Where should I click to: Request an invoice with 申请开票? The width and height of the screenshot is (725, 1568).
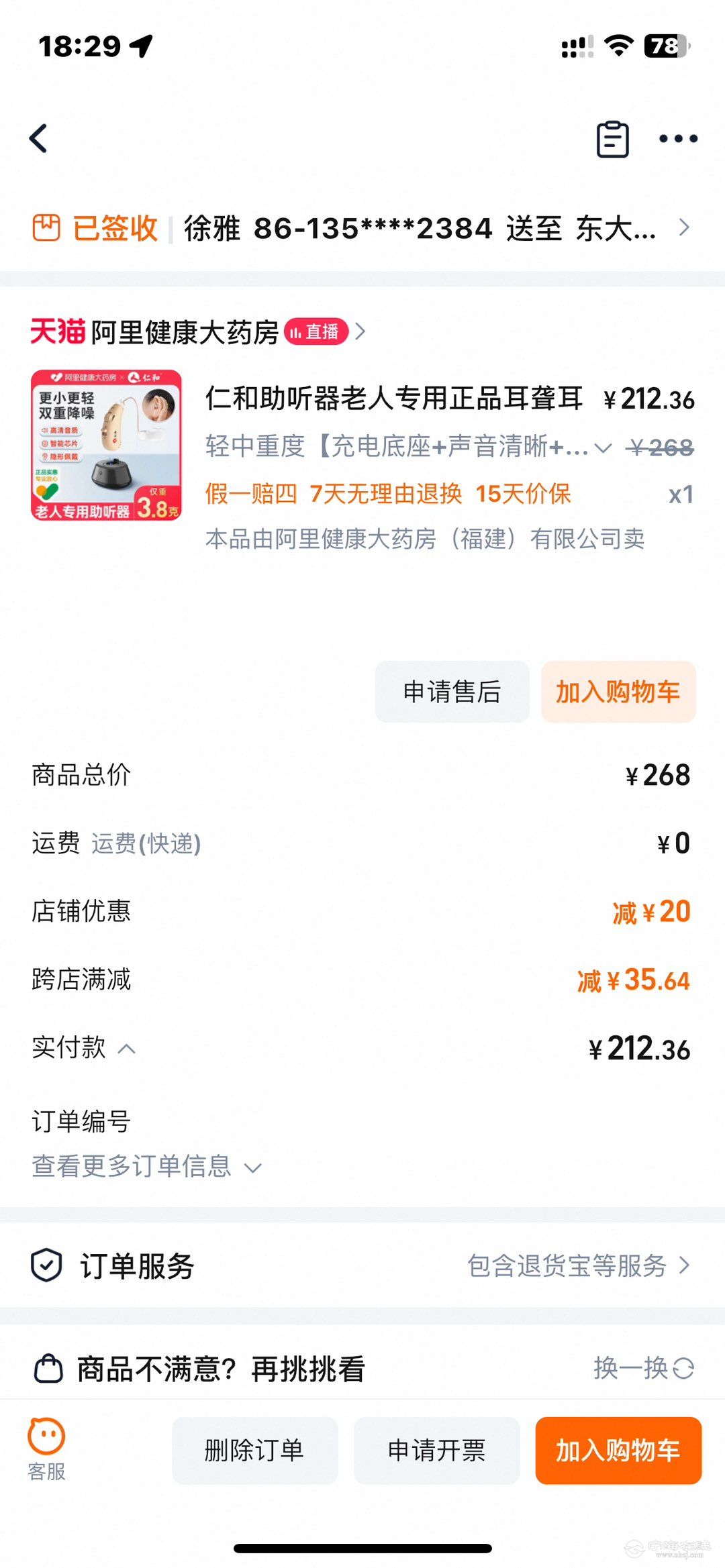pos(436,1451)
